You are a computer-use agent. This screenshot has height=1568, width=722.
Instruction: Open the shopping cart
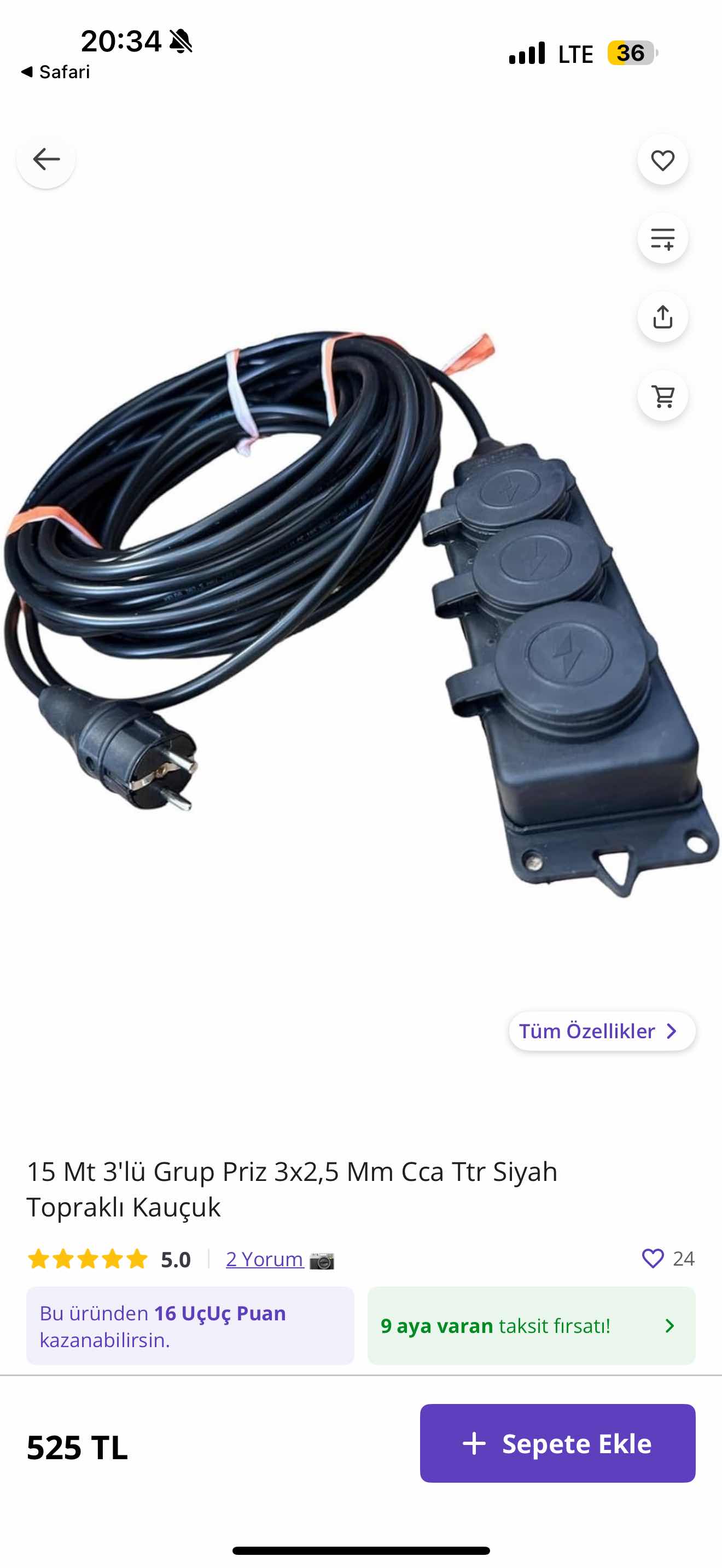(x=662, y=396)
